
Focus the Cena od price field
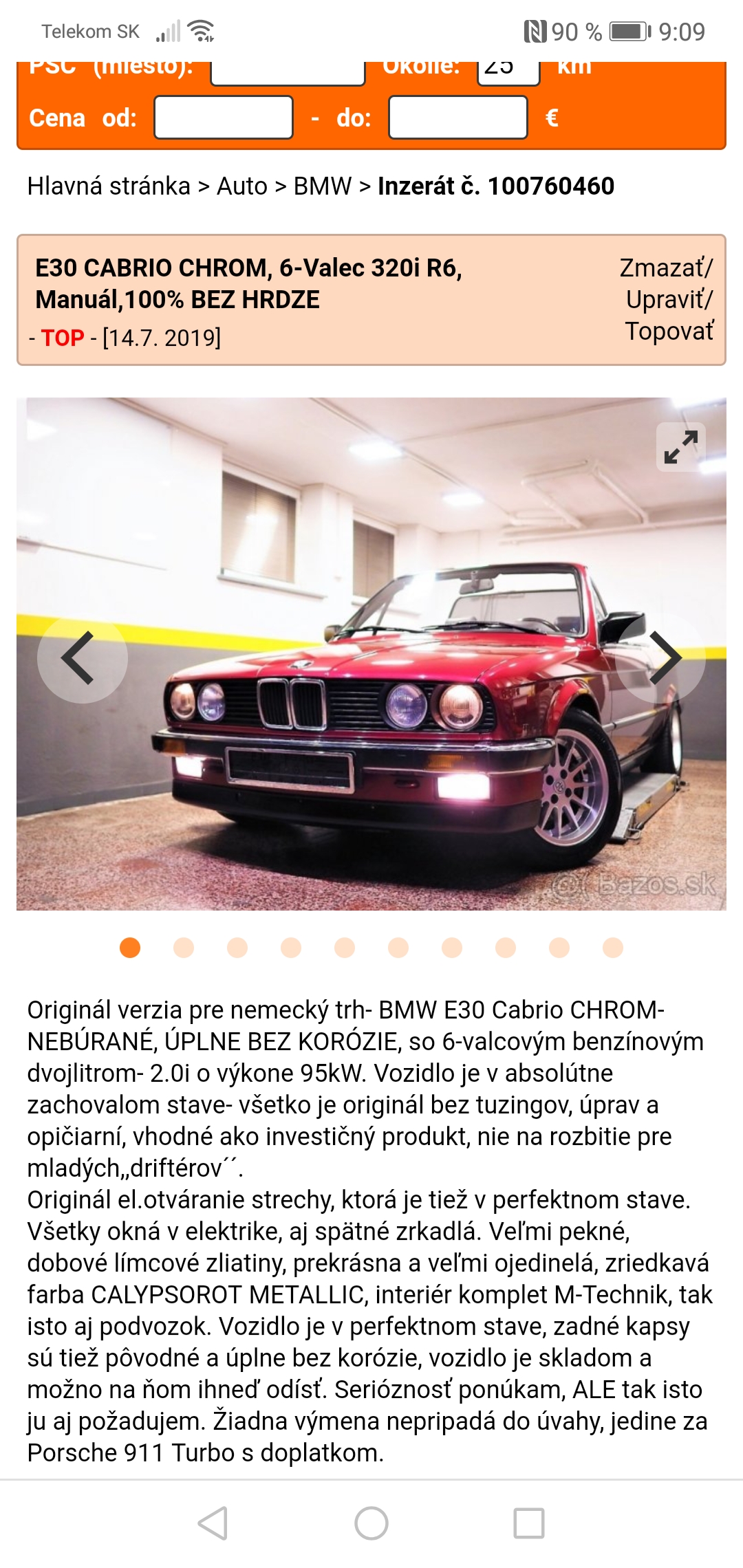[x=224, y=118]
